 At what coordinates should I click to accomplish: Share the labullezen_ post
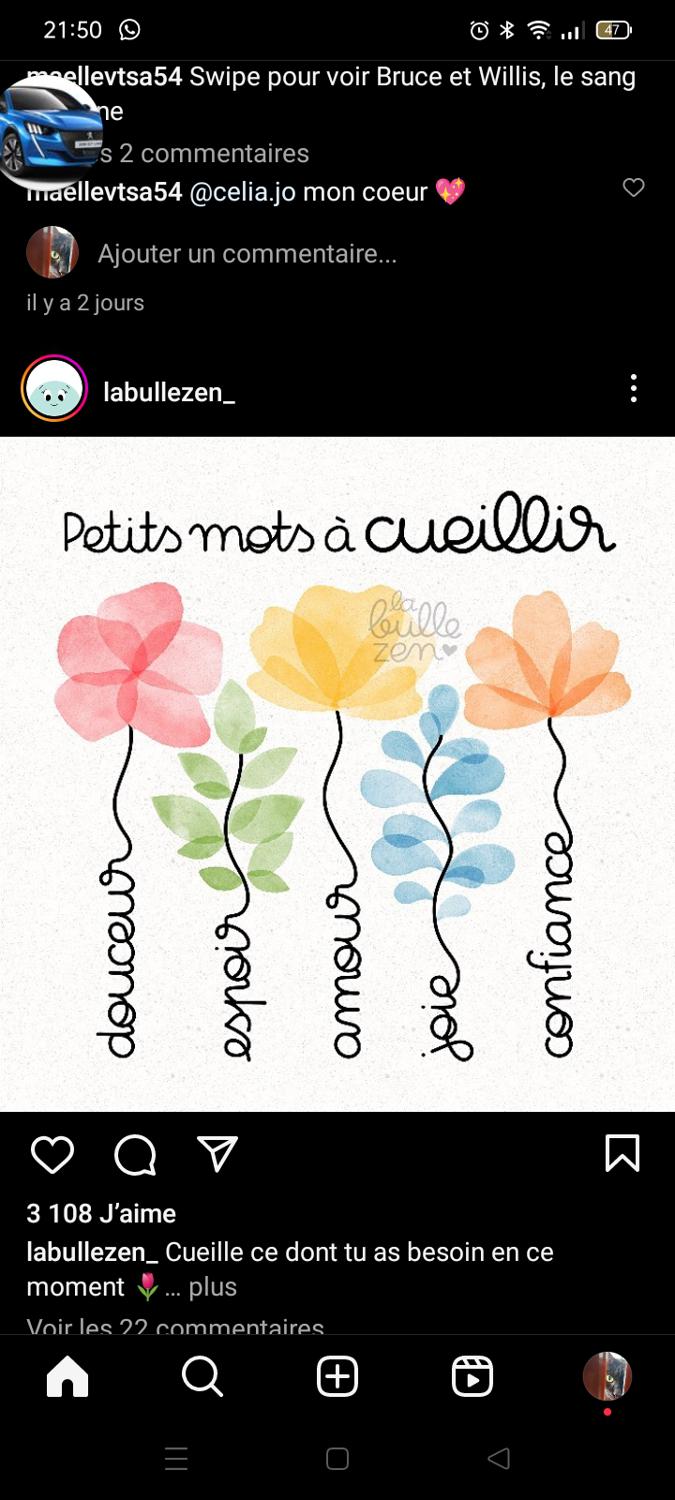[x=217, y=1154]
